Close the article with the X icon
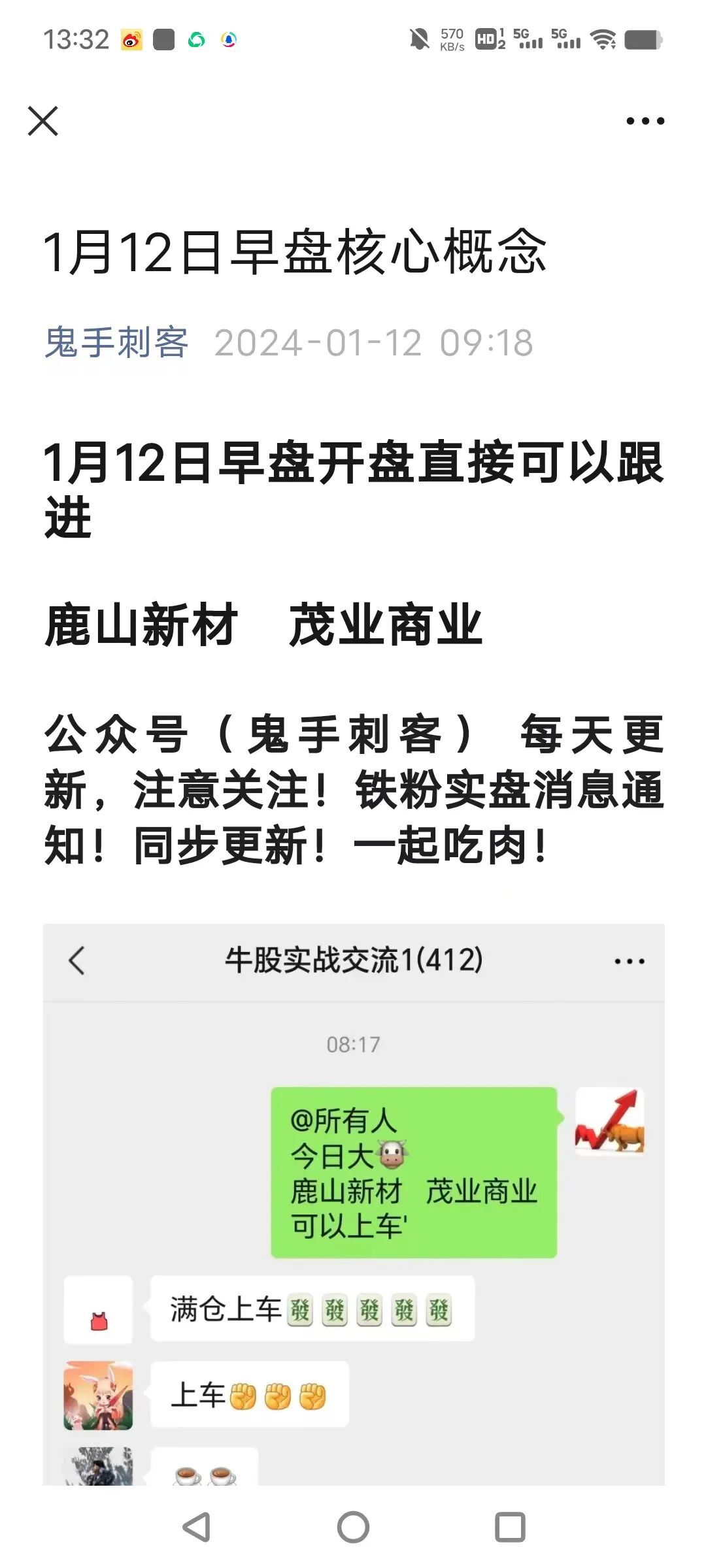The image size is (706, 1568). pos(43,122)
